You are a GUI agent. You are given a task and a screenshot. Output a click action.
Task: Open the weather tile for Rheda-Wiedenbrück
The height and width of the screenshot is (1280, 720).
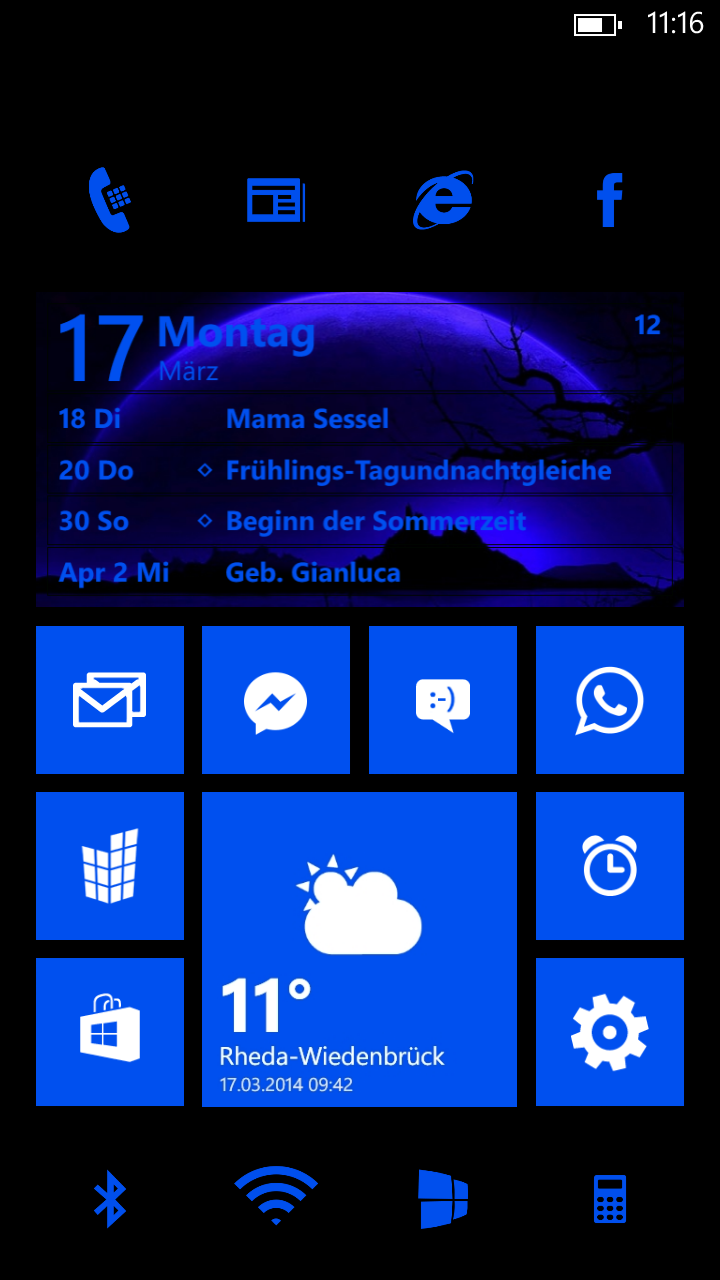pos(359,949)
